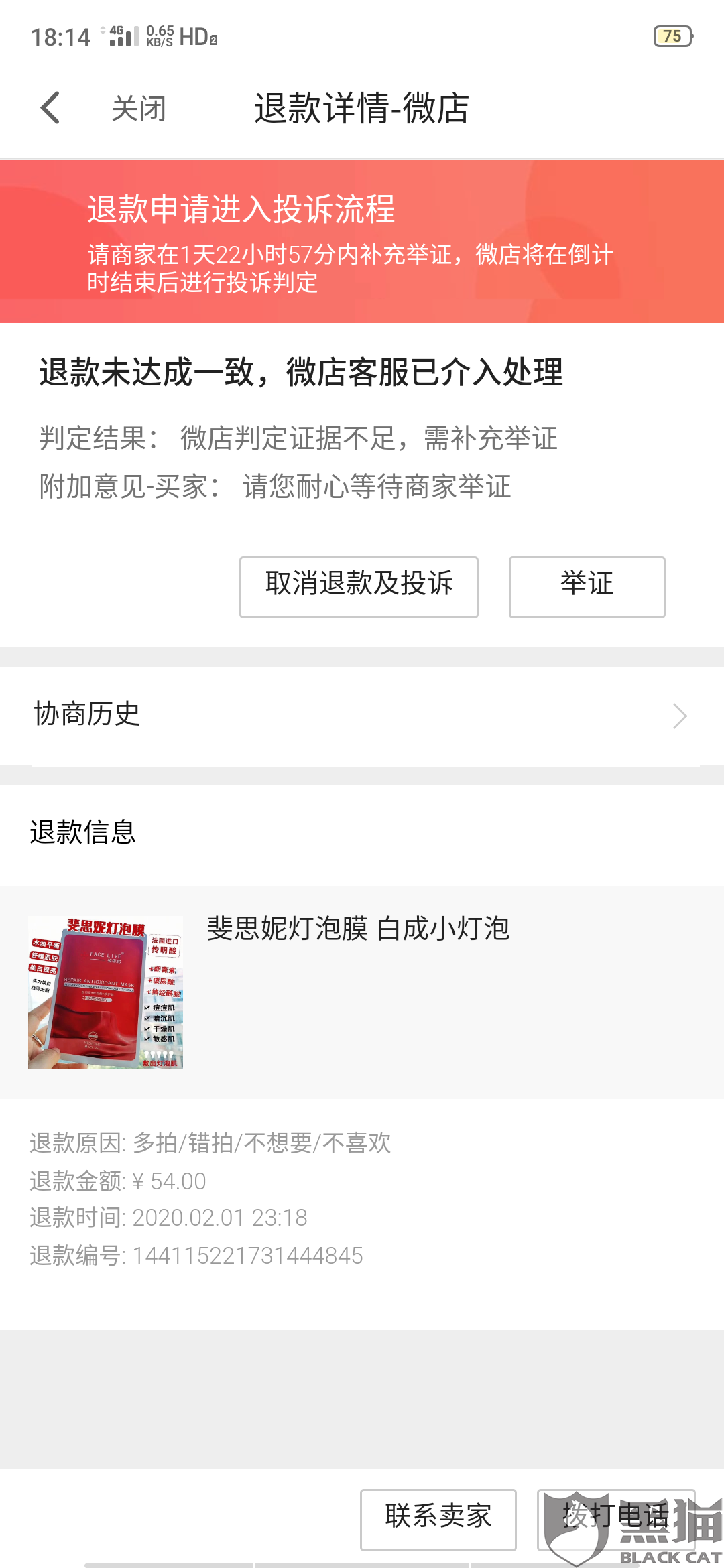The image size is (724, 1568).
Task: Tap 拨打电话 to call
Action: [x=615, y=1519]
